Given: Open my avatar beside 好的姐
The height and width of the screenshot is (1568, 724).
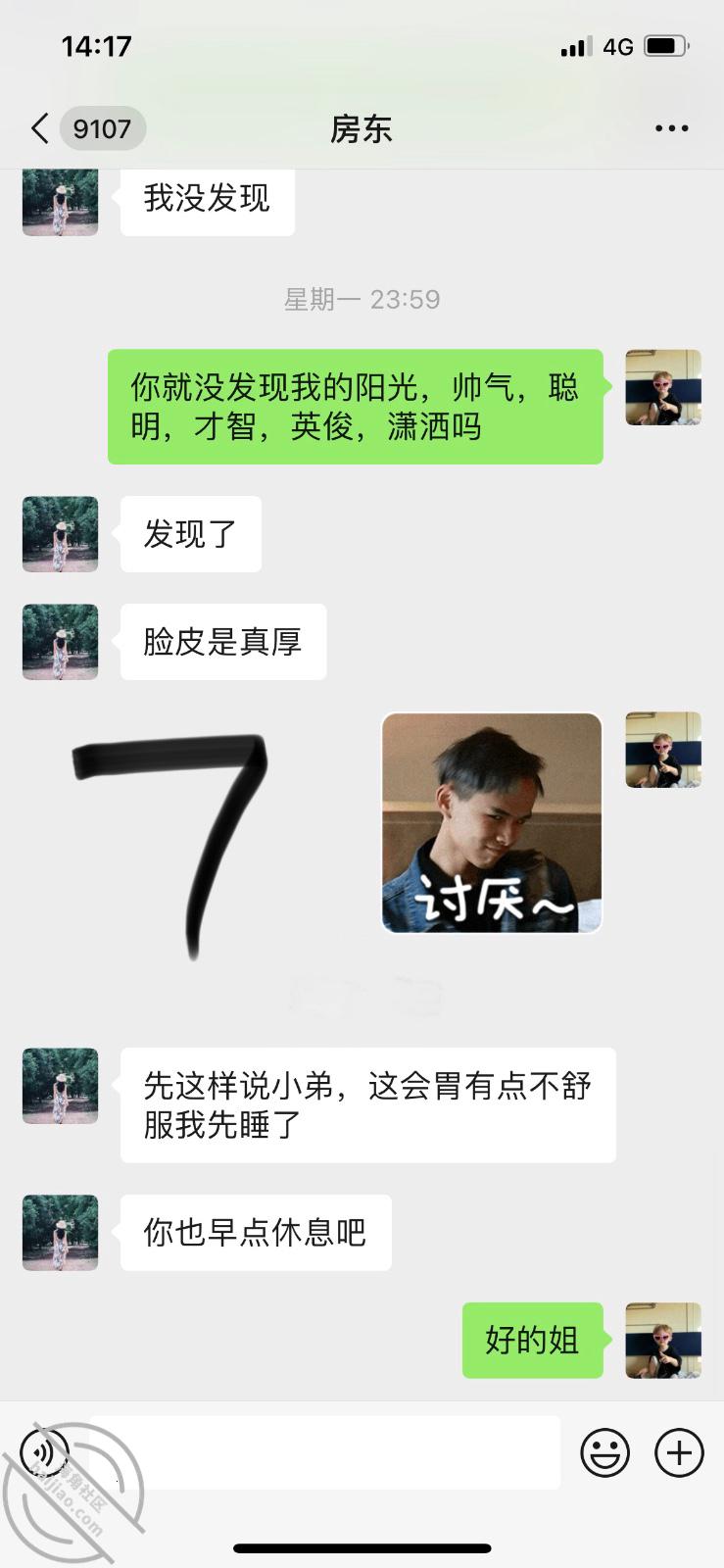Looking at the screenshot, I should [x=663, y=1341].
